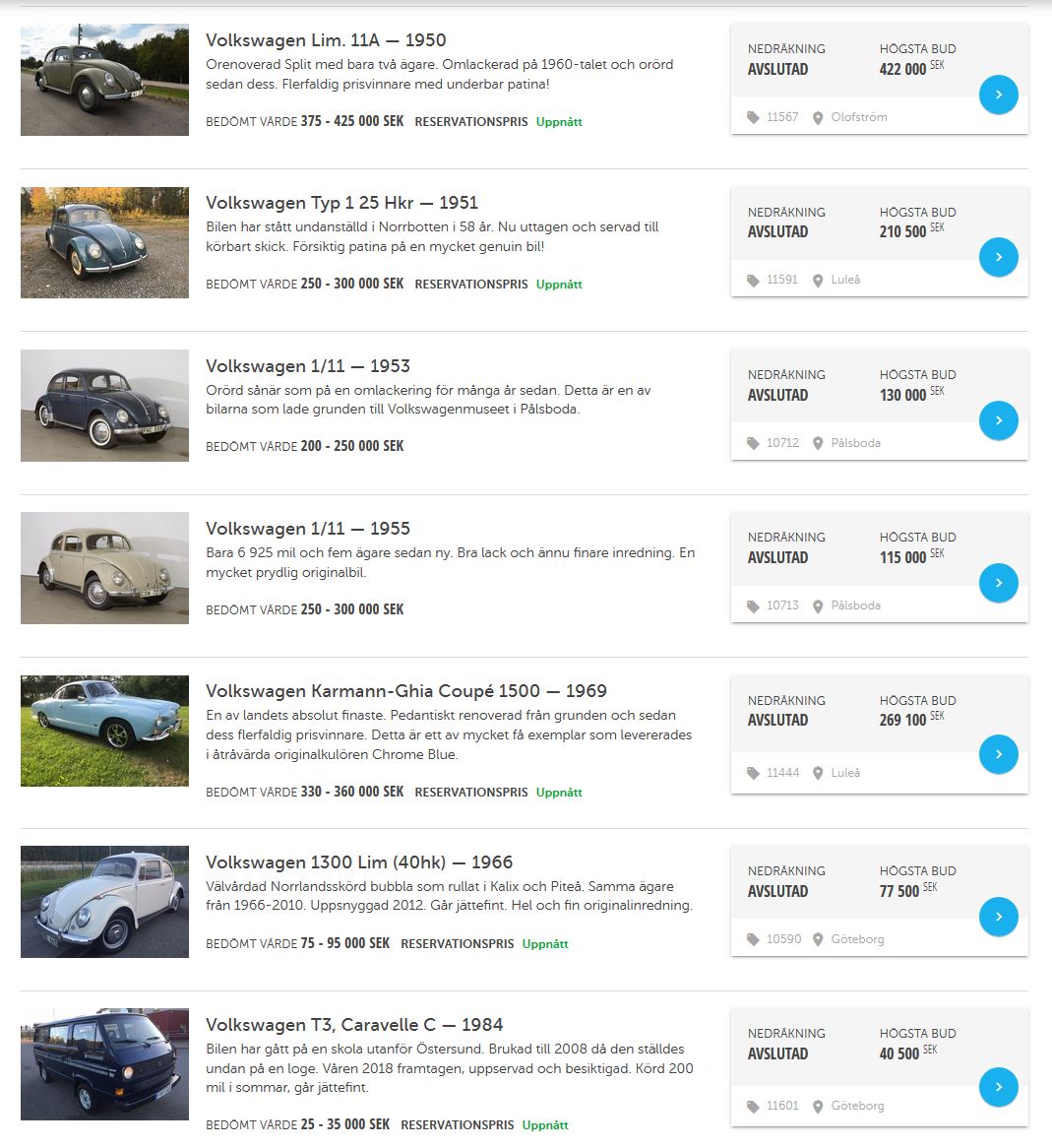Select the title Volkswagen Typ 1 25 Hkr — 1951
This screenshot has height=1148, width=1052.
tap(341, 203)
